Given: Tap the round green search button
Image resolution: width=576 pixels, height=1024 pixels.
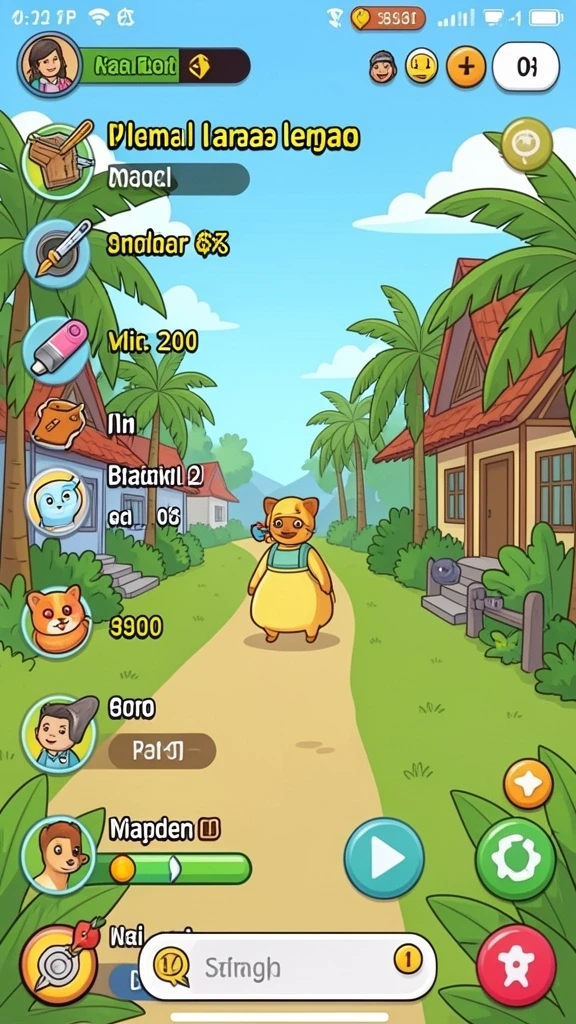Looking at the screenshot, I should (x=527, y=144).
